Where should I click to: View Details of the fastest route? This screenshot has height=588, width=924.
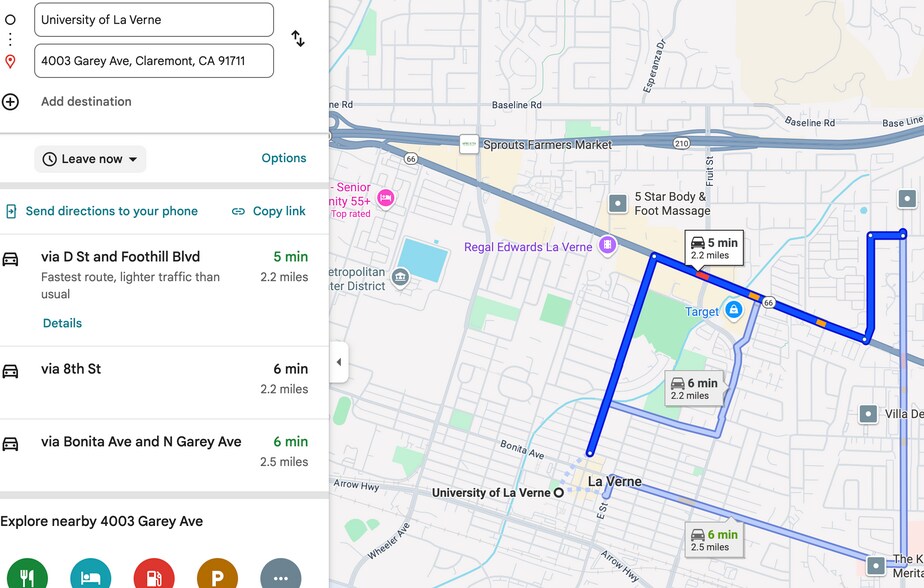[62, 323]
